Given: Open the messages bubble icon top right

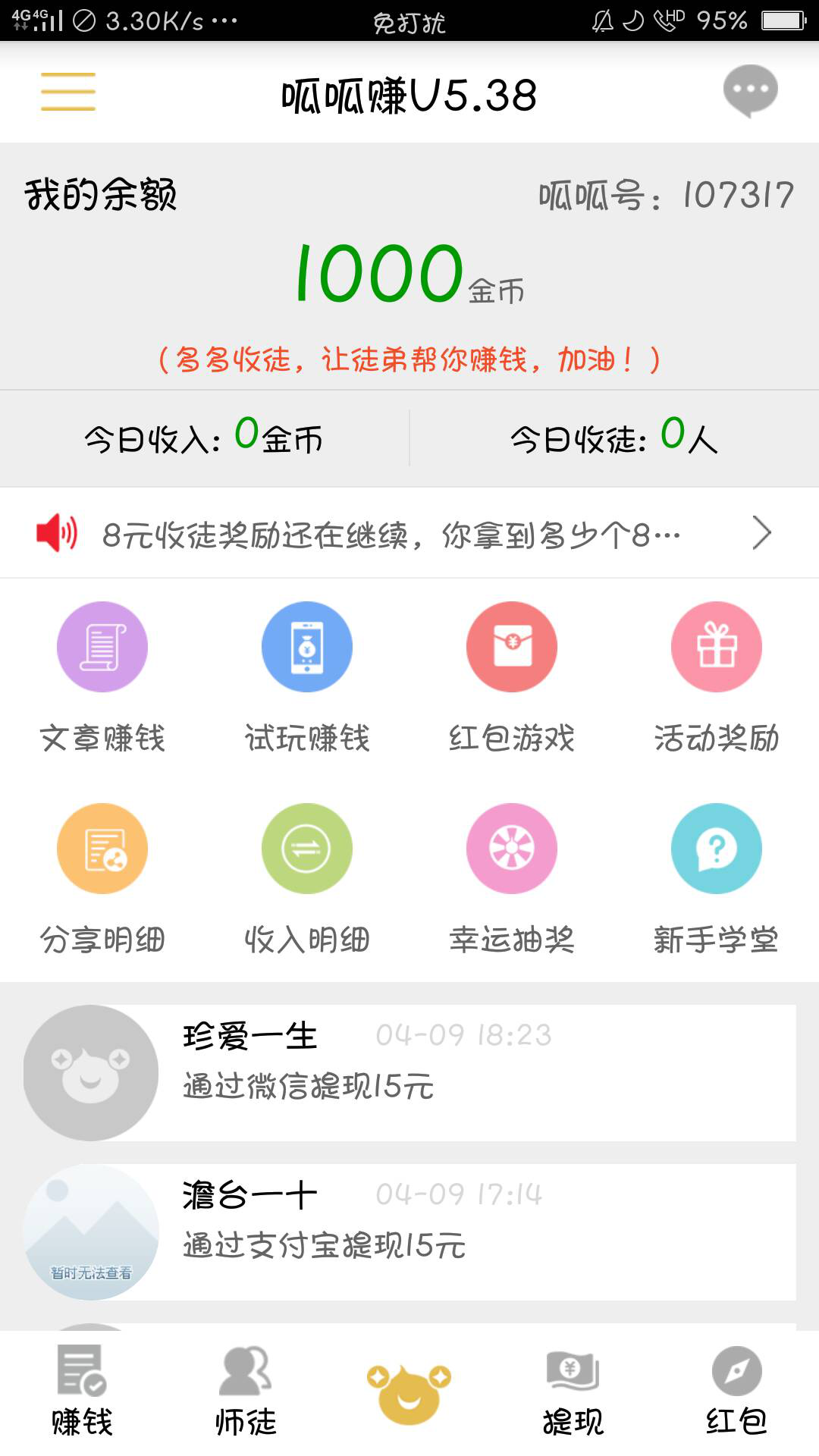Looking at the screenshot, I should (x=749, y=91).
